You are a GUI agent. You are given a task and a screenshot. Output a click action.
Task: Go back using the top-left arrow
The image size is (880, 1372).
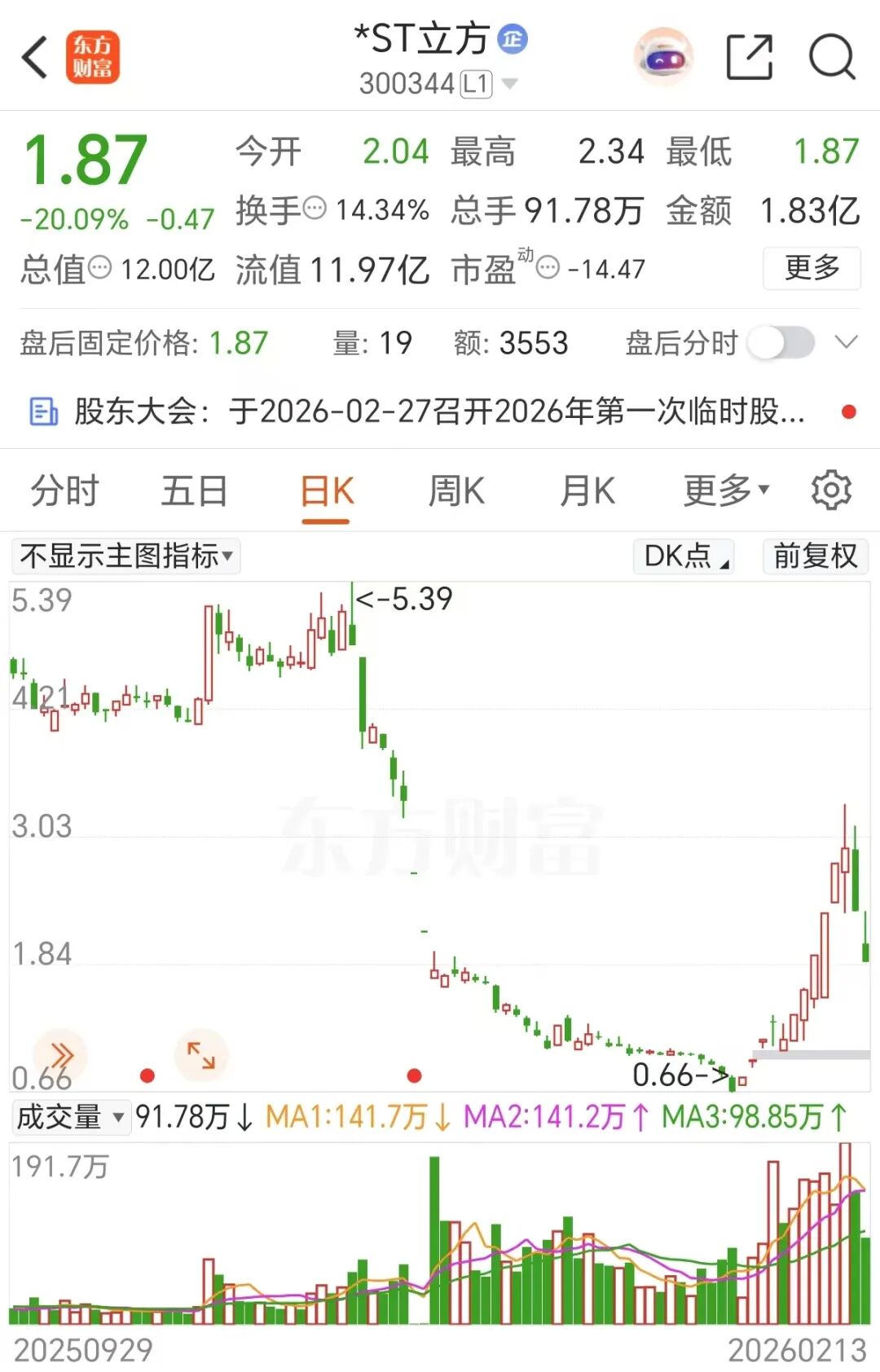[x=35, y=57]
